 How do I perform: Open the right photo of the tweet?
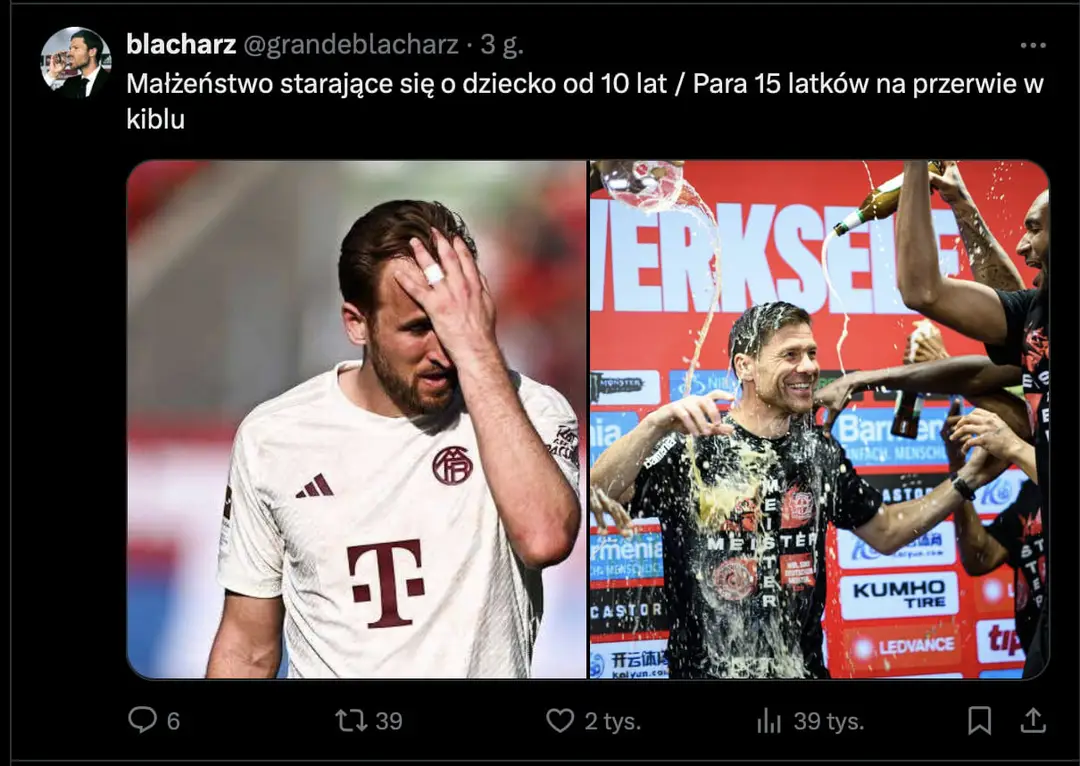click(818, 420)
